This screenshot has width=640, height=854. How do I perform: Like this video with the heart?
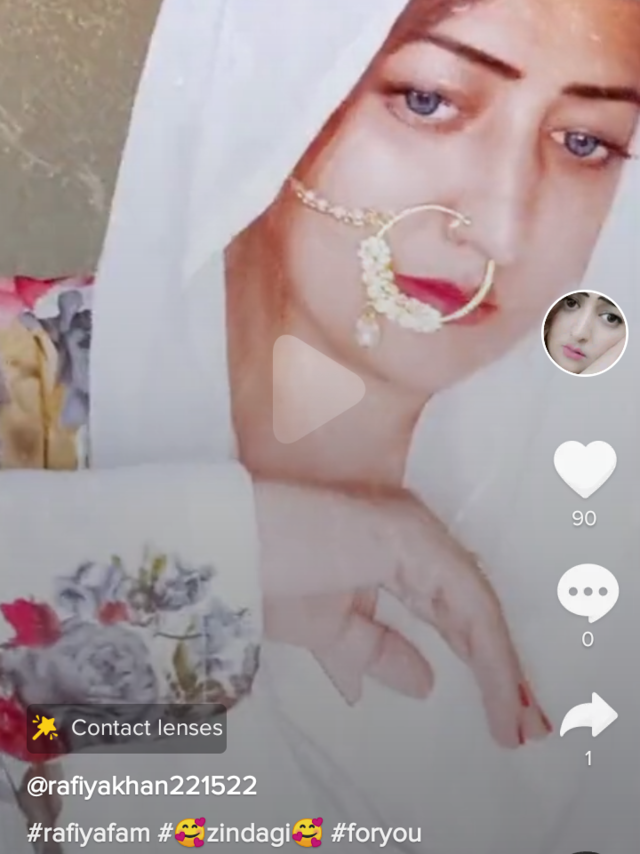(585, 469)
